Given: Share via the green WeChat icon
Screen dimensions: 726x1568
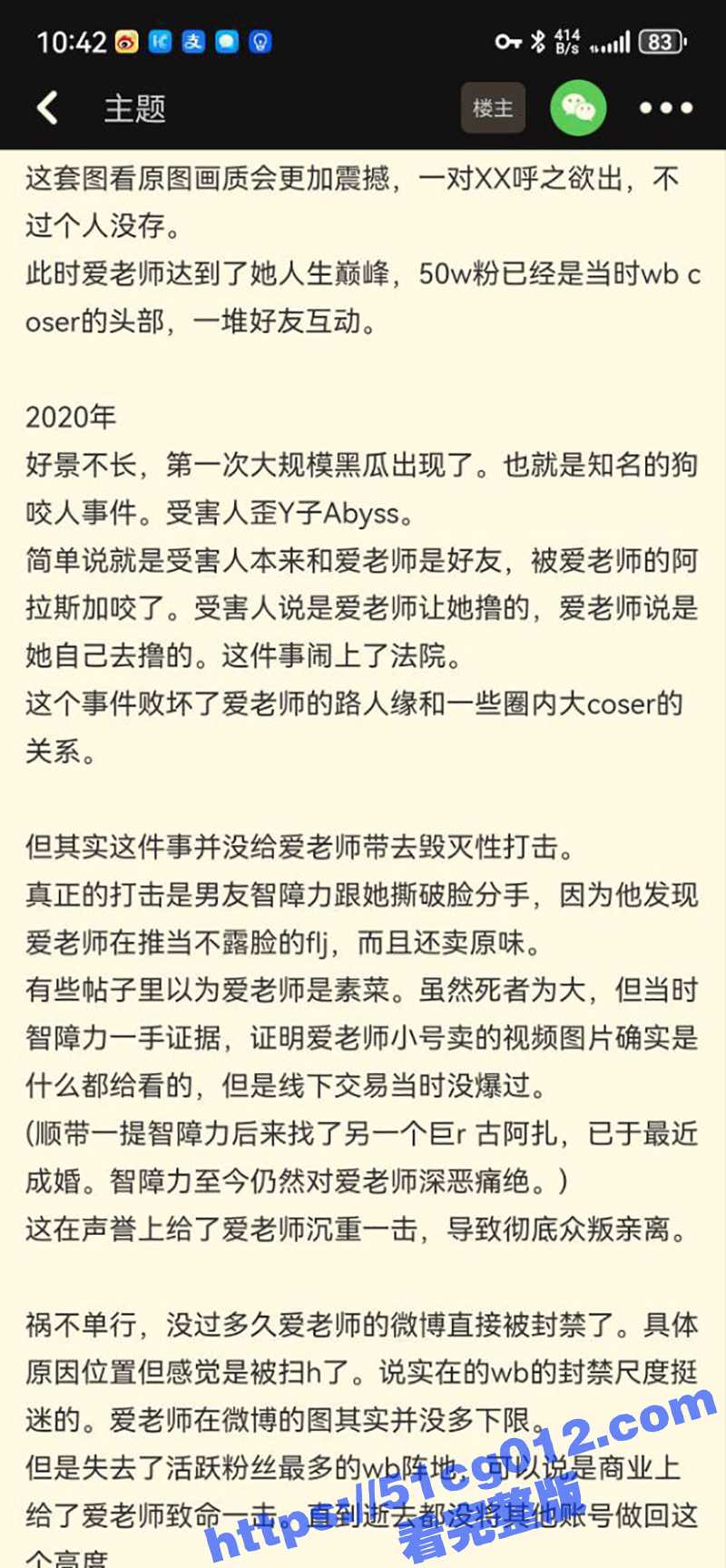Looking at the screenshot, I should (x=578, y=108).
